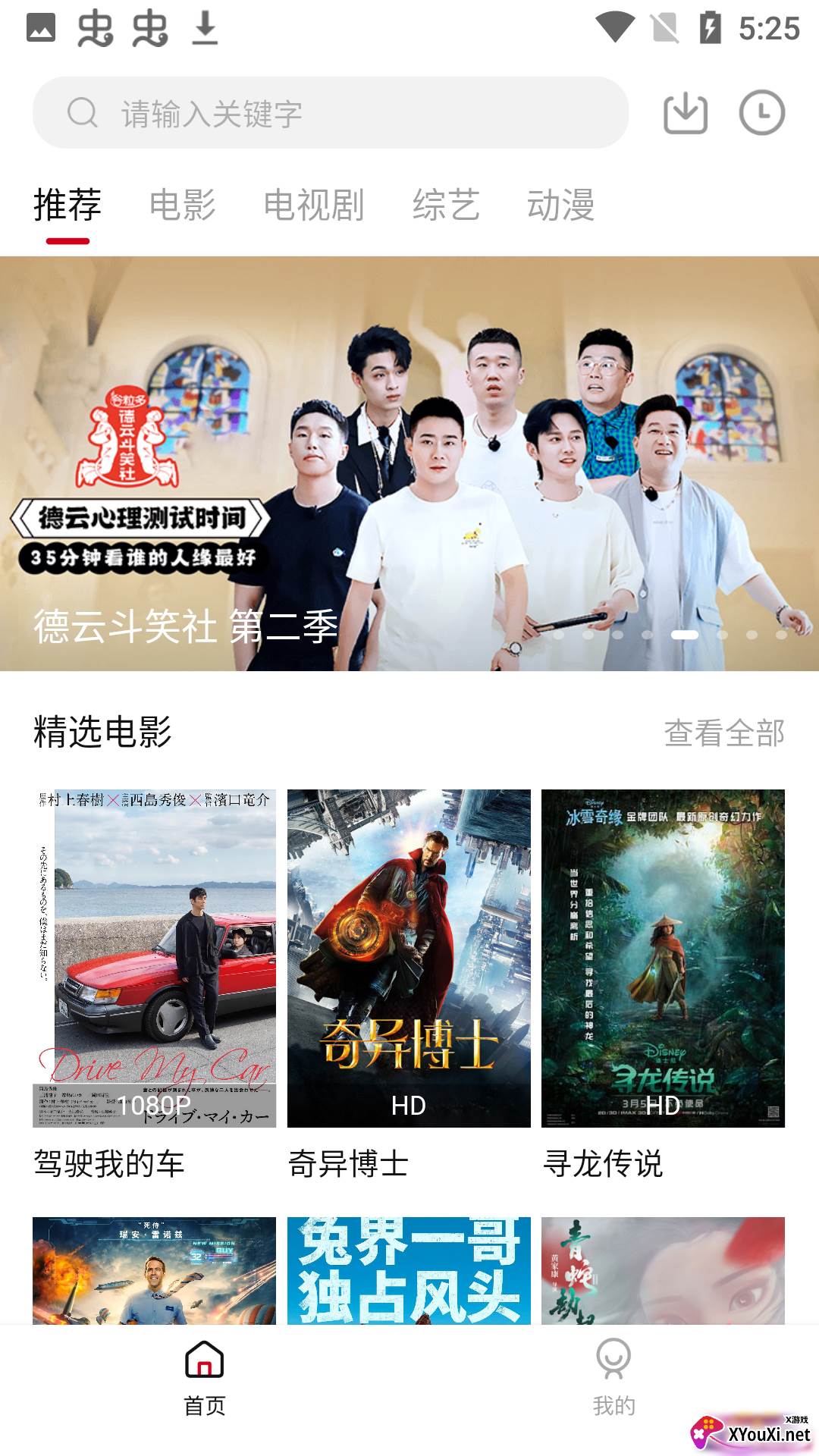
Task: Switch to the 电视剧 tab
Action: [314, 206]
